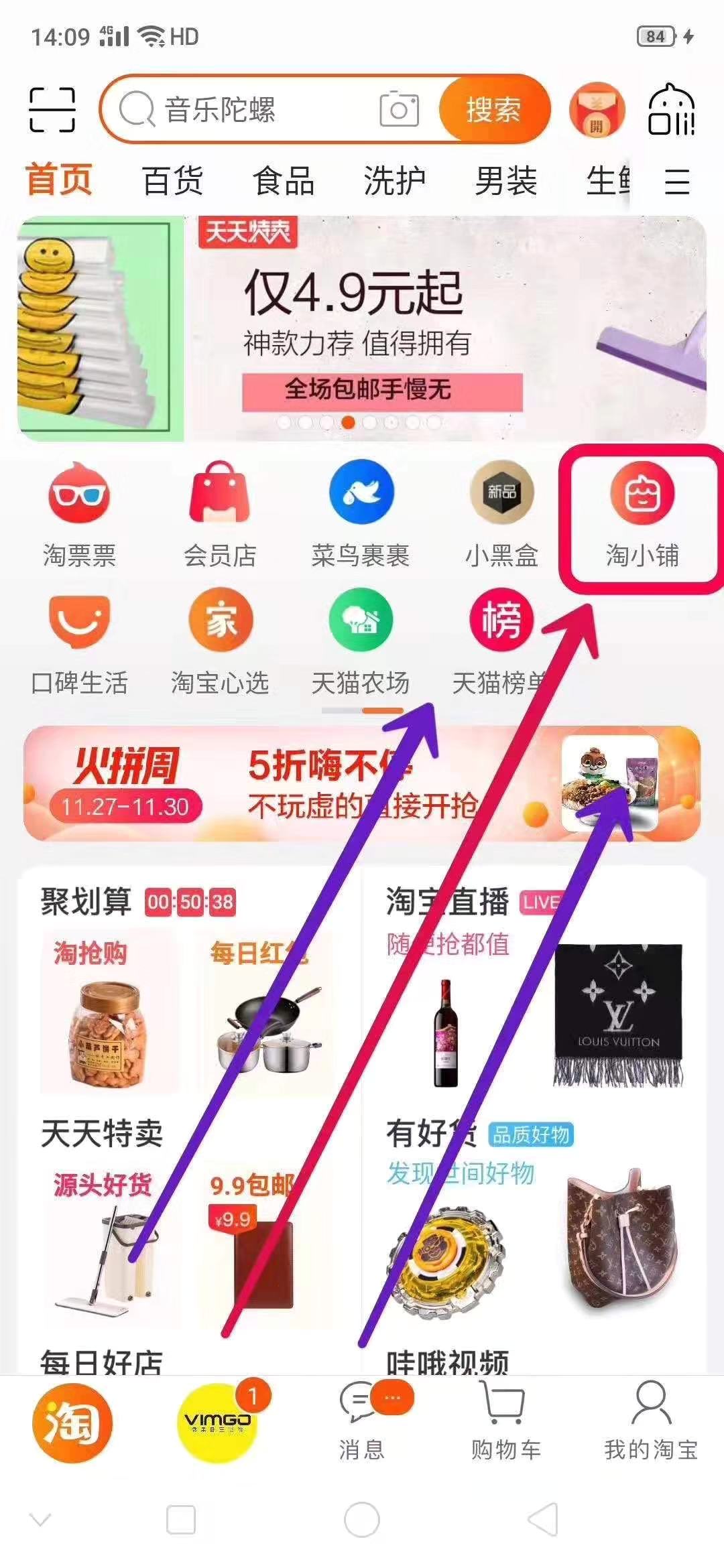Image resolution: width=724 pixels, height=1568 pixels.
Task: Open the 小黑盒 new products section
Action: [x=503, y=509]
